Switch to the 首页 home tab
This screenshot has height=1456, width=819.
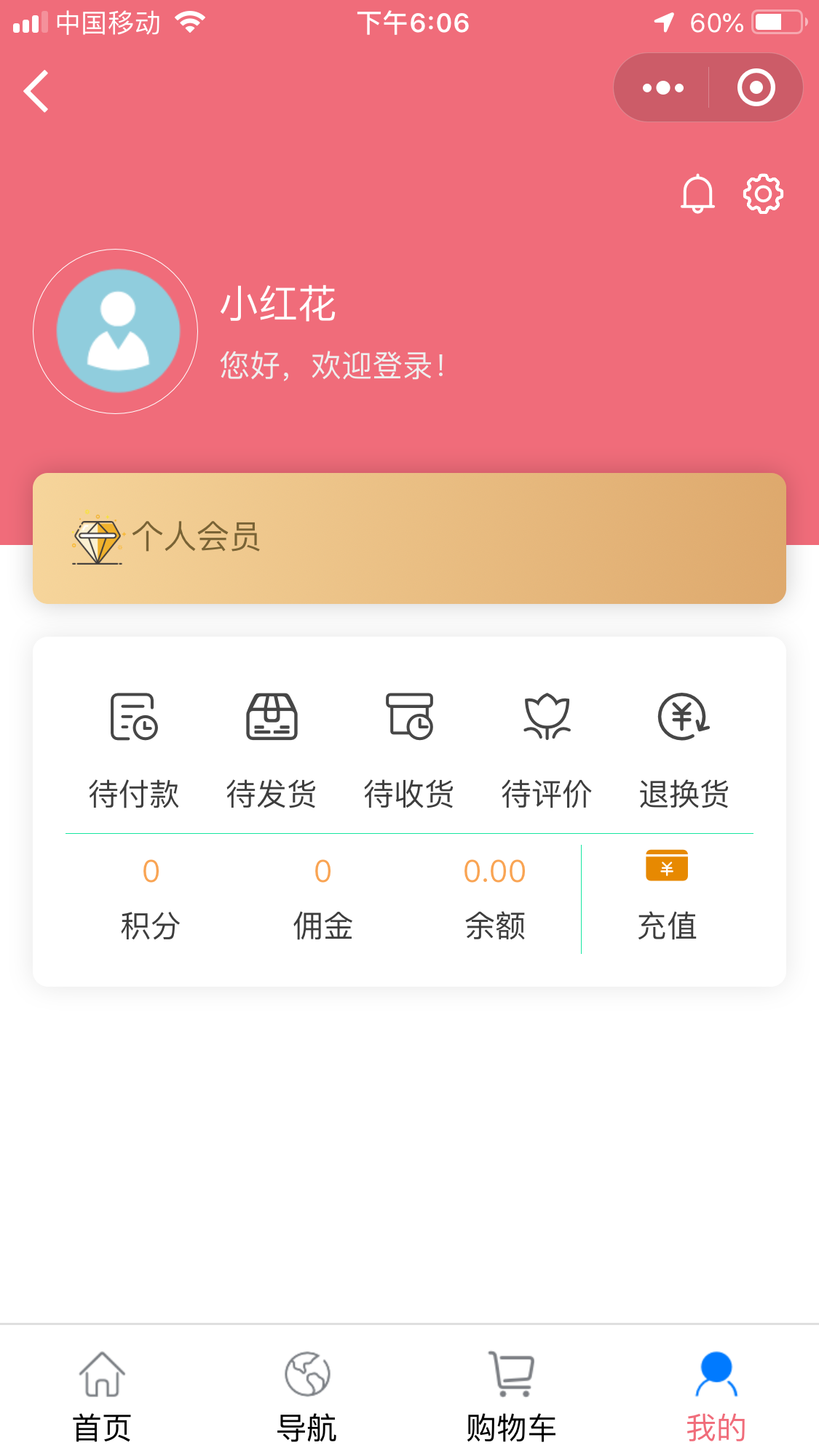[x=102, y=1396]
